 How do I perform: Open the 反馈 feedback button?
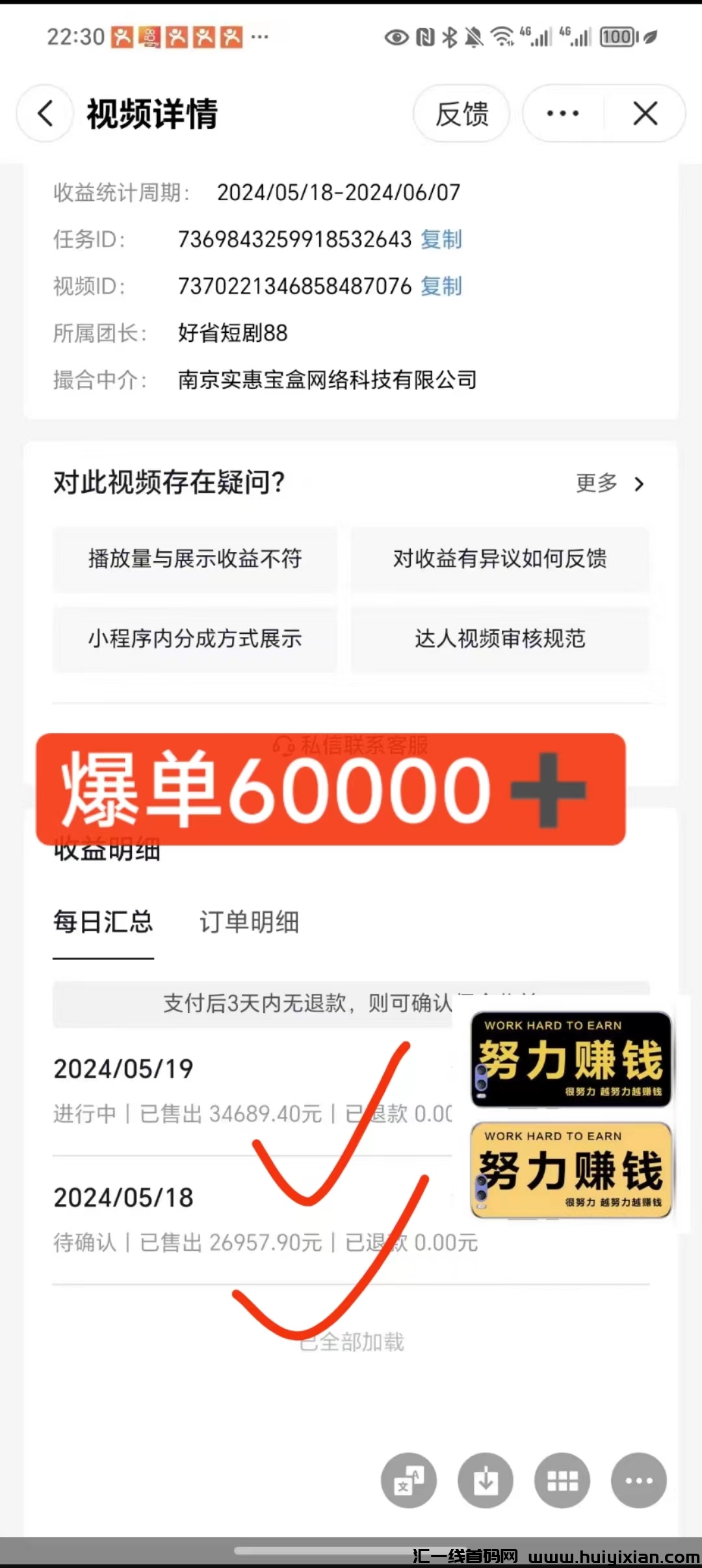[461, 114]
